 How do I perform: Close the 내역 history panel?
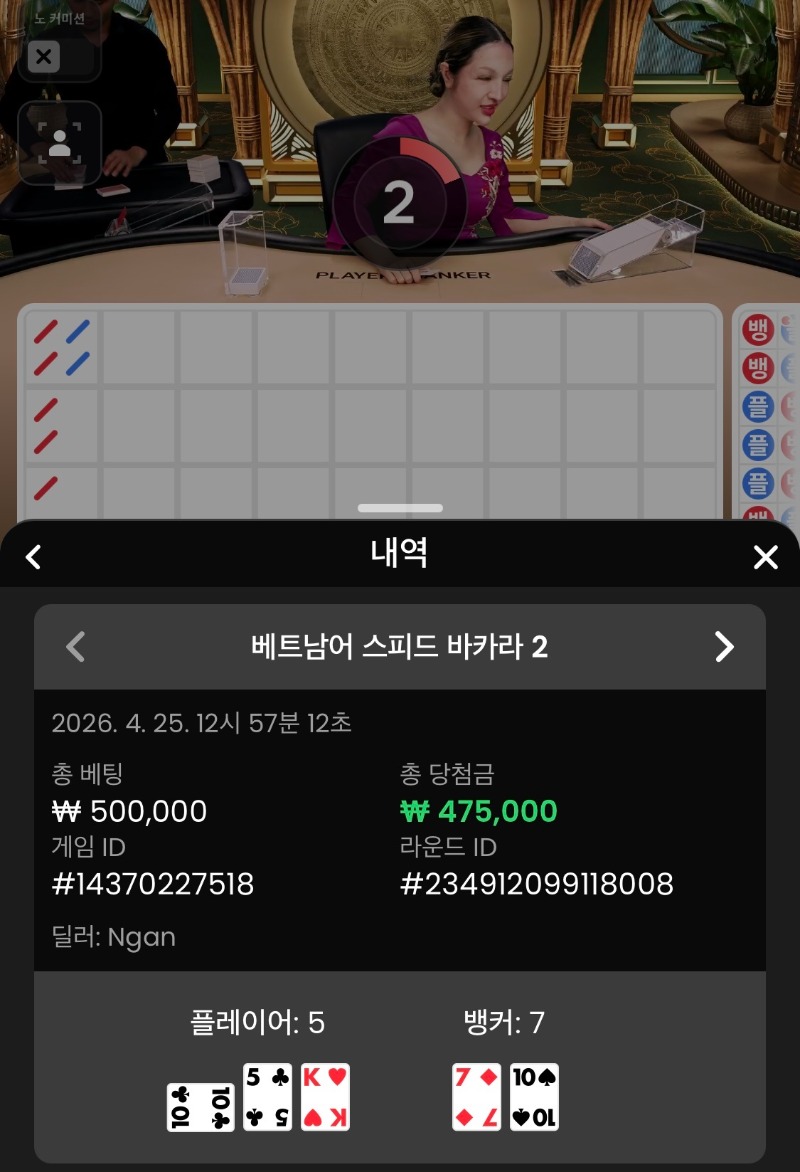click(x=765, y=557)
